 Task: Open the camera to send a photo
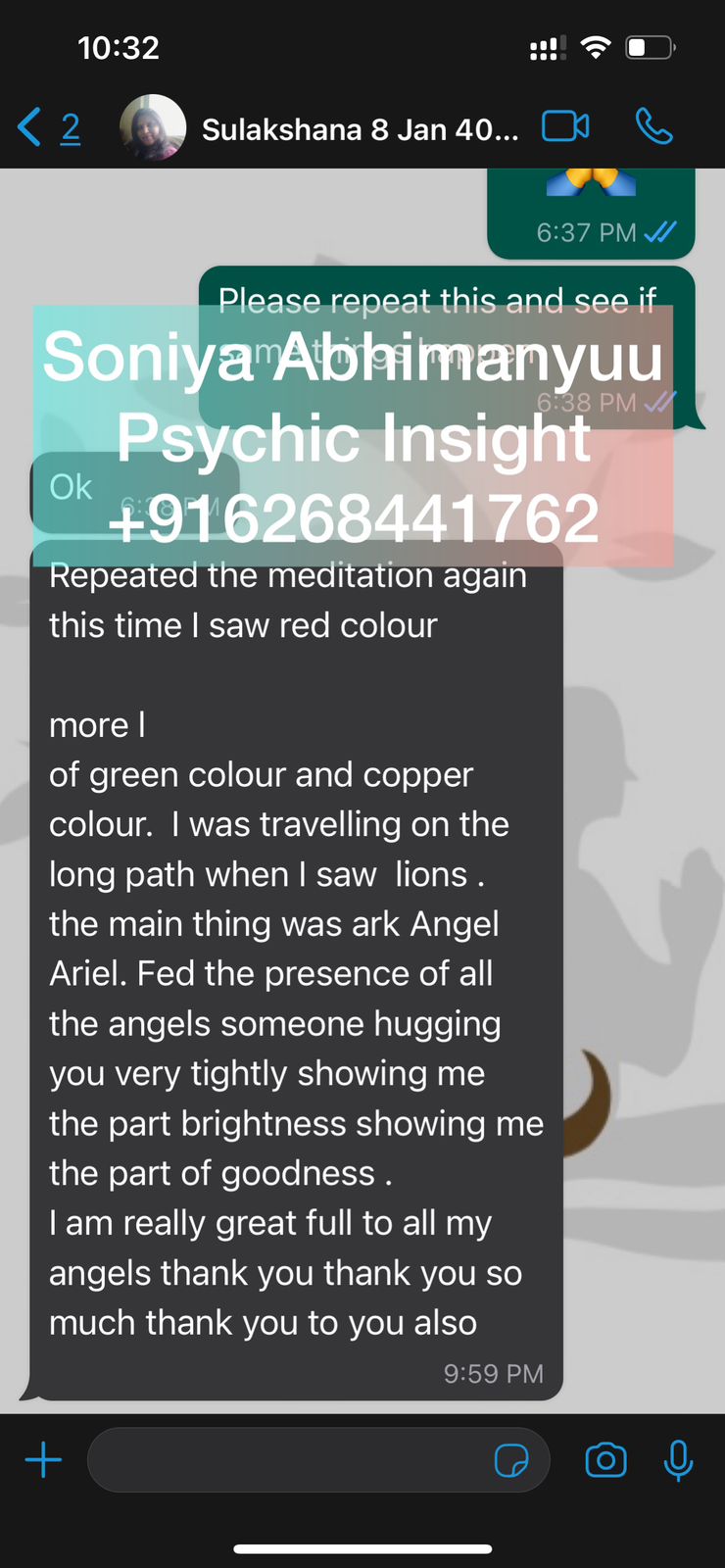click(605, 1460)
